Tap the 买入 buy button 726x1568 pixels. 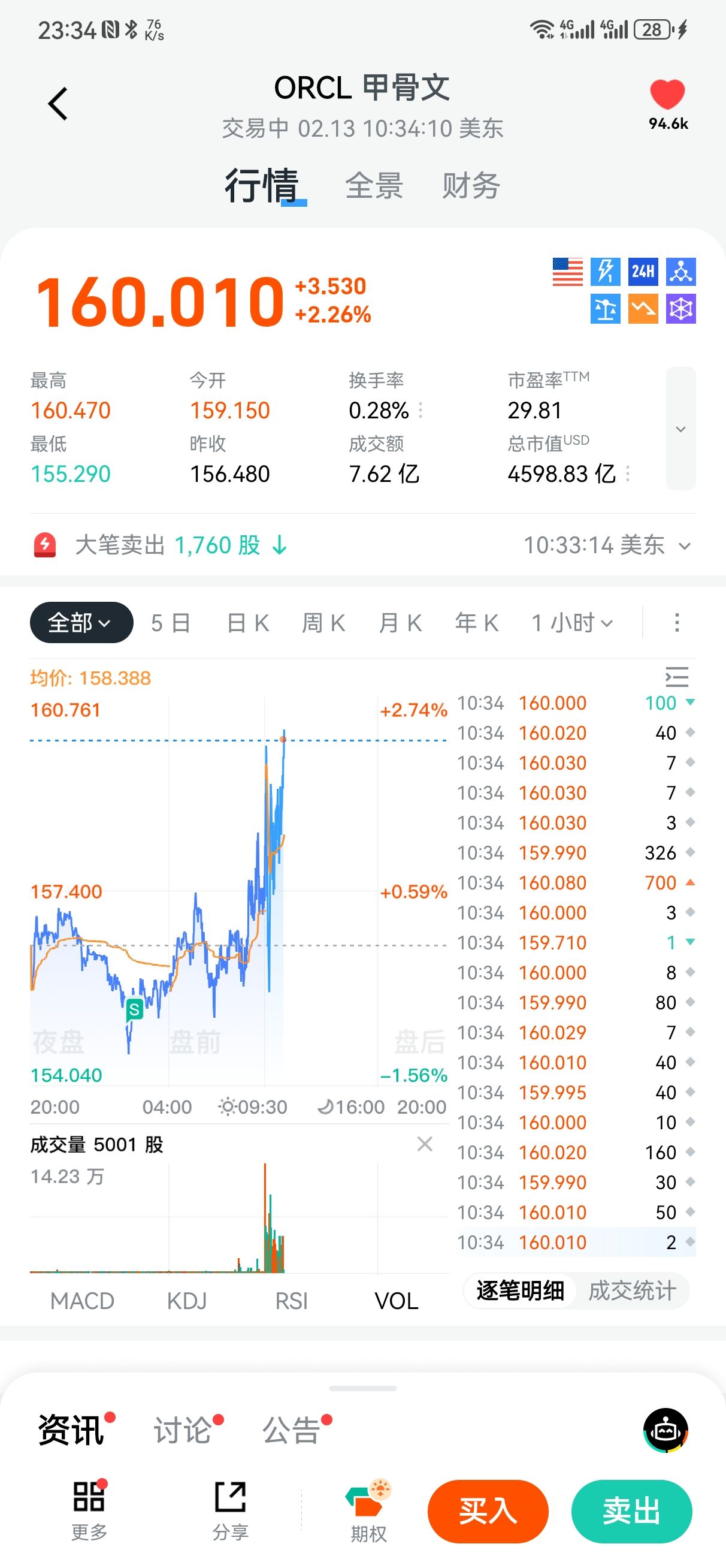(x=488, y=1512)
